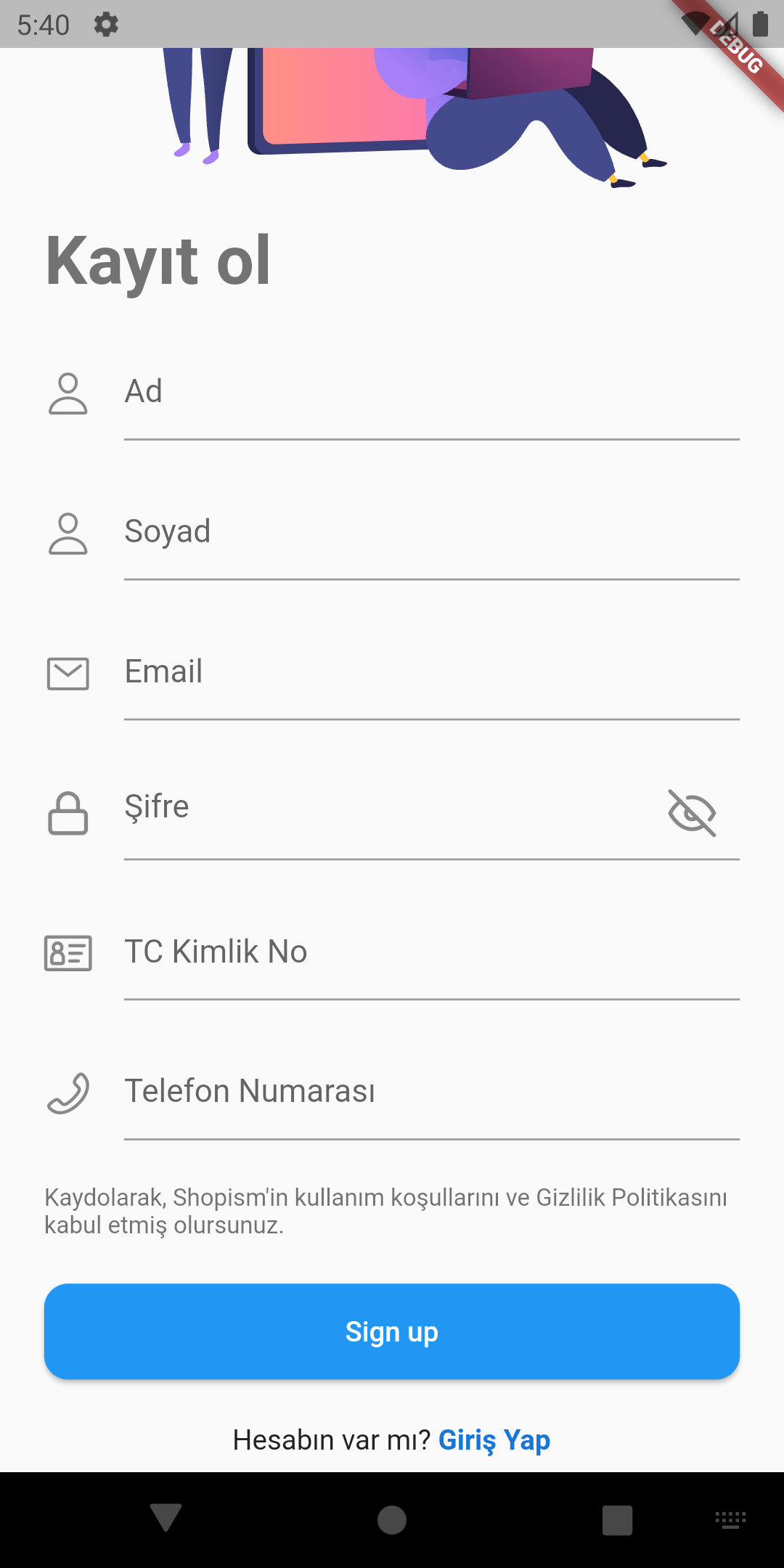Image resolution: width=784 pixels, height=1568 pixels.
Task: Toggle password visibility eye icon
Action: [x=692, y=813]
